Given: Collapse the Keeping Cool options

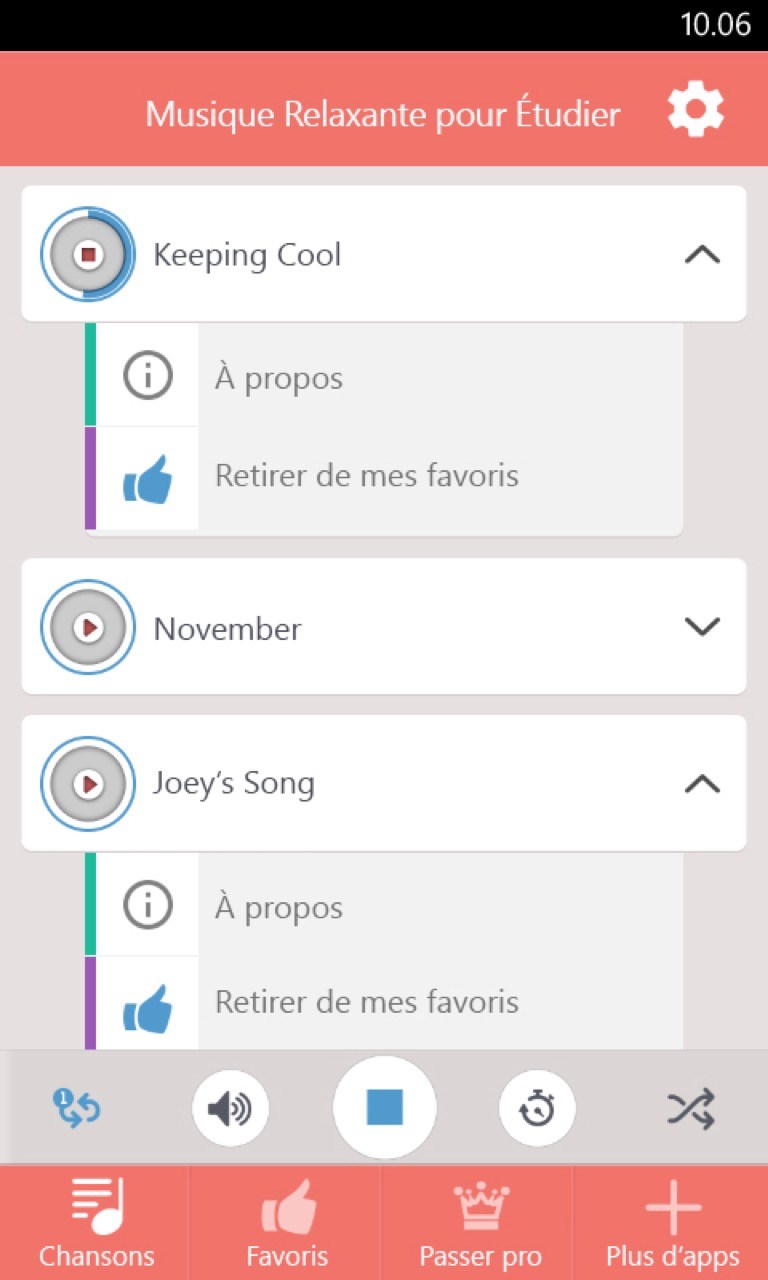Looking at the screenshot, I should tap(702, 255).
